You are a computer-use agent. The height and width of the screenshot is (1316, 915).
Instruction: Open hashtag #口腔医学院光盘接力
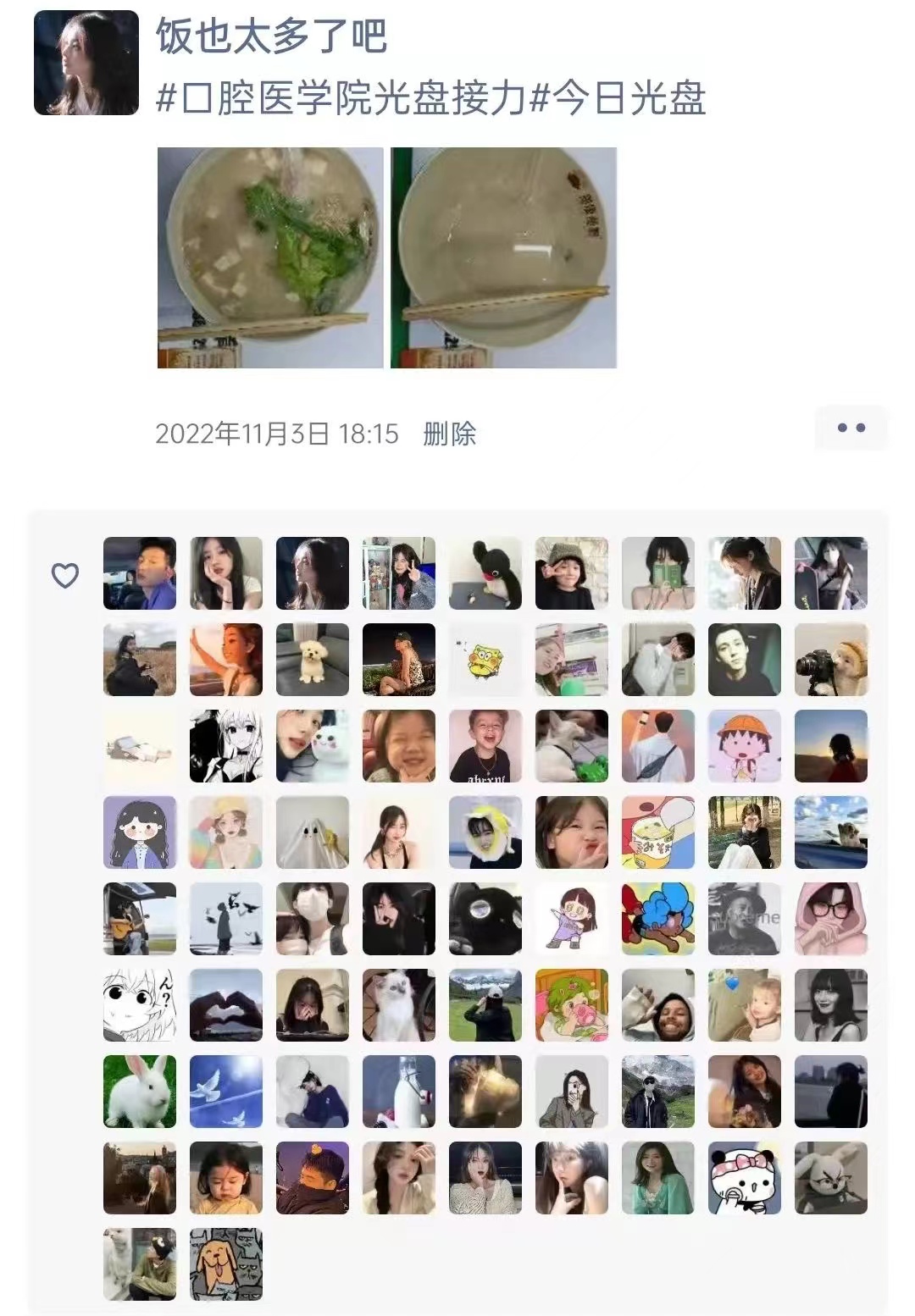point(341,99)
